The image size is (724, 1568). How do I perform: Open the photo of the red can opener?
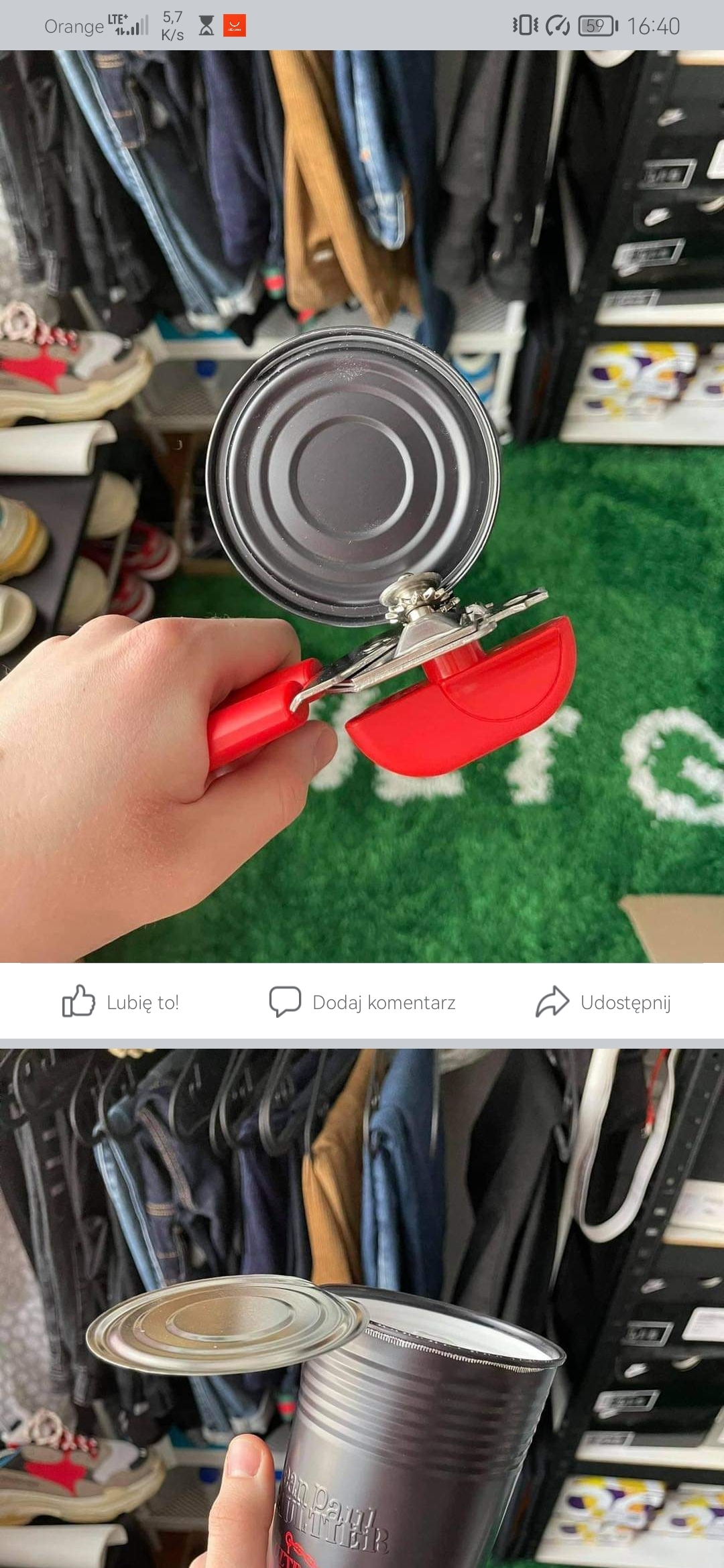(362, 509)
